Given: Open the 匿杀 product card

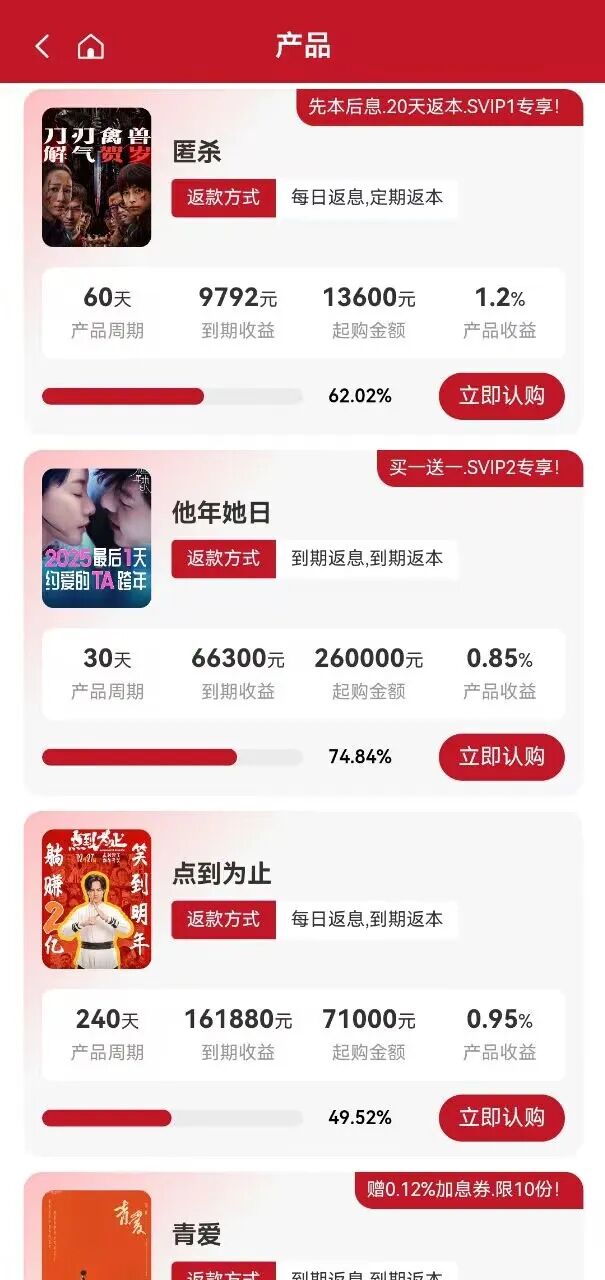Looking at the screenshot, I should (x=197, y=153).
